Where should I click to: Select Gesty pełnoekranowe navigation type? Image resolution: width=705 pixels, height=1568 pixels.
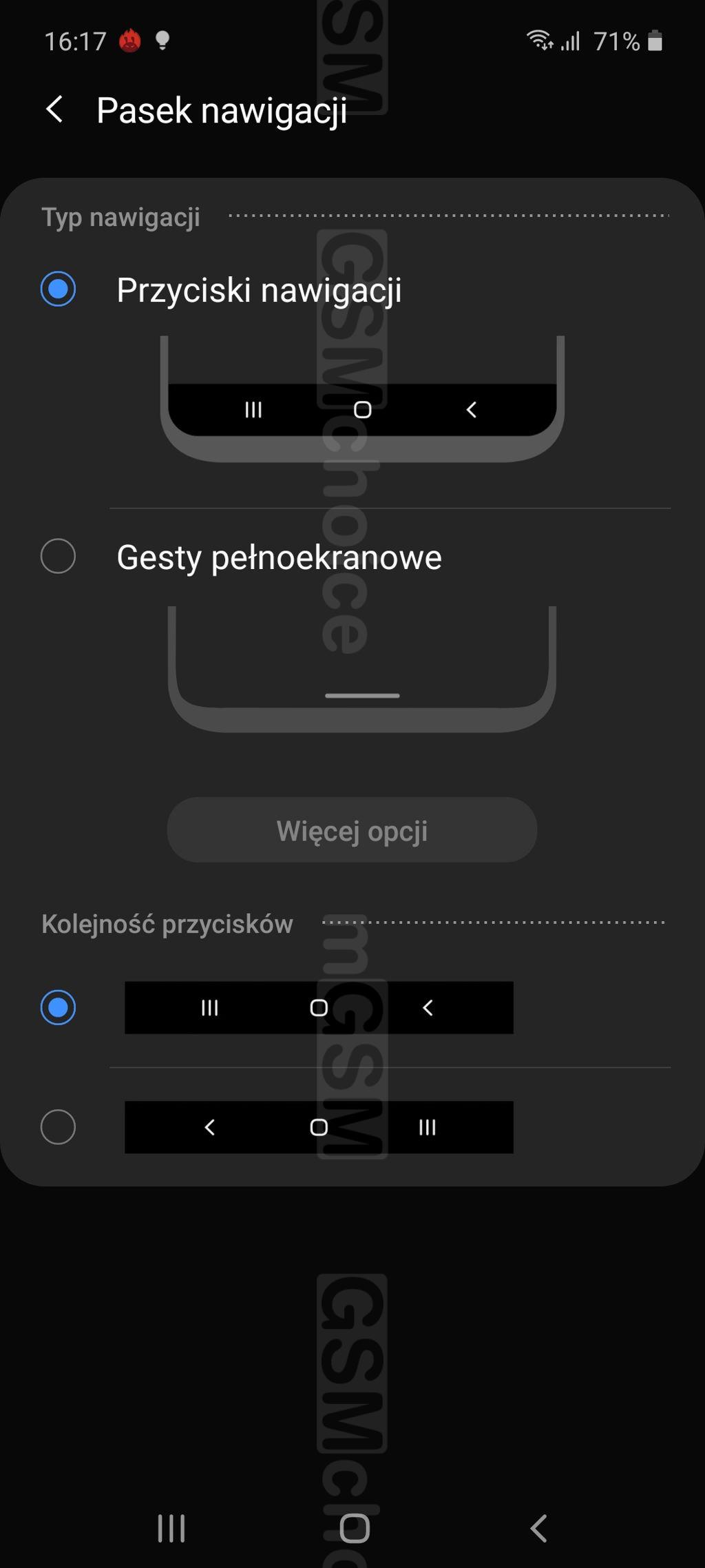pos(59,556)
